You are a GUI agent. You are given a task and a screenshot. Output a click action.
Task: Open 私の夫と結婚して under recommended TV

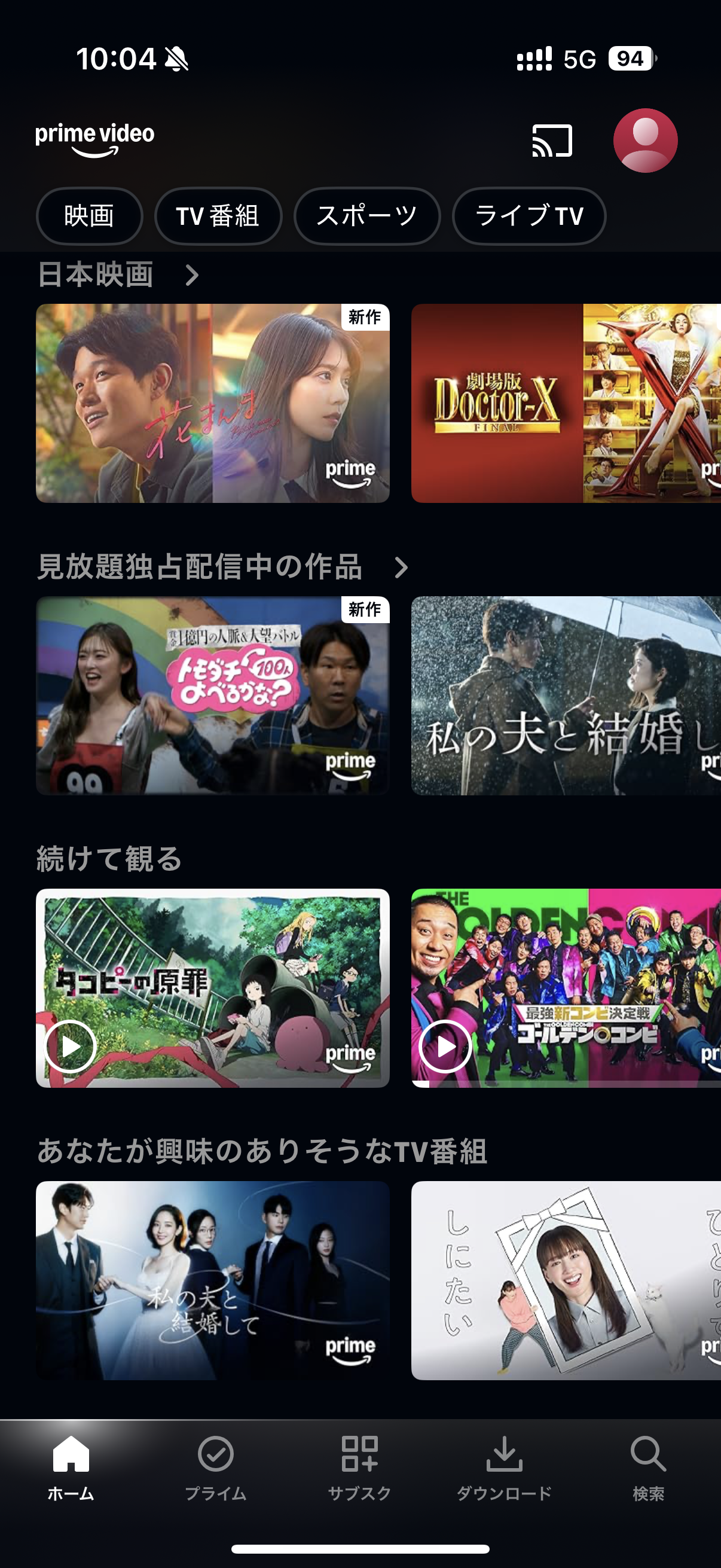[212, 1280]
